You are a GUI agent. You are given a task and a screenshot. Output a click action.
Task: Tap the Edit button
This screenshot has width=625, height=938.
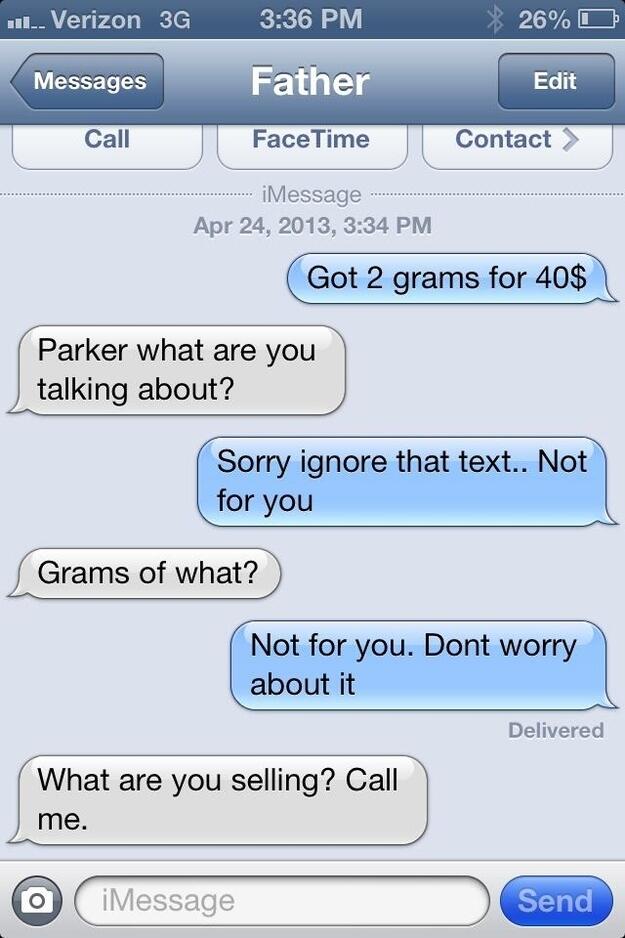[x=555, y=82]
